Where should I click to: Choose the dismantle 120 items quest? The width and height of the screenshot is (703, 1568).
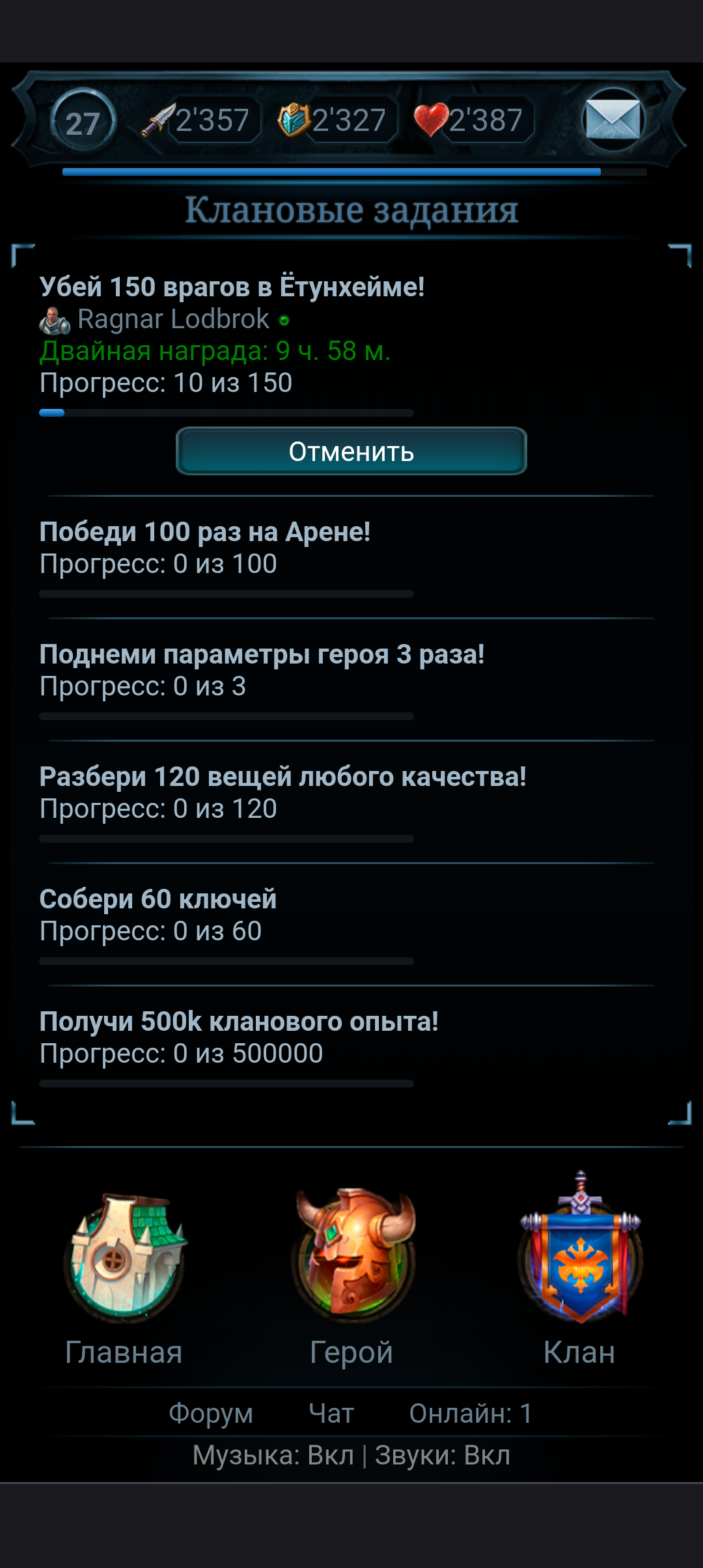coord(283,777)
